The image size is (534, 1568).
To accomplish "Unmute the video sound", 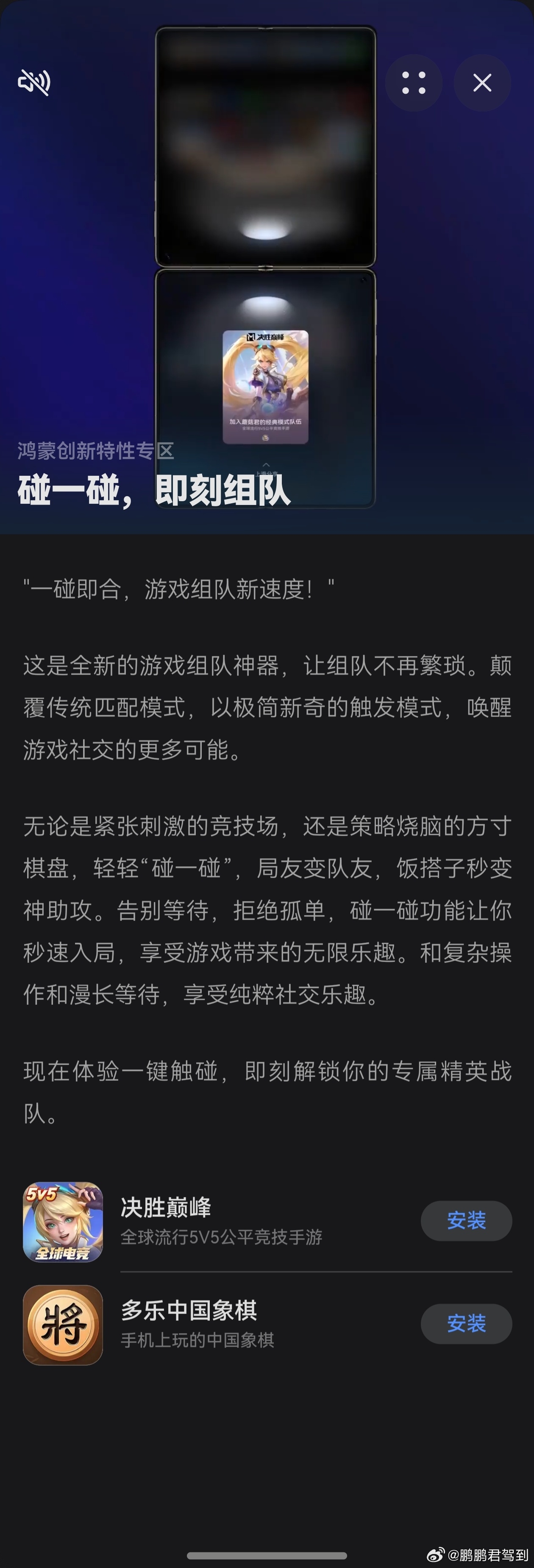I will [34, 82].
